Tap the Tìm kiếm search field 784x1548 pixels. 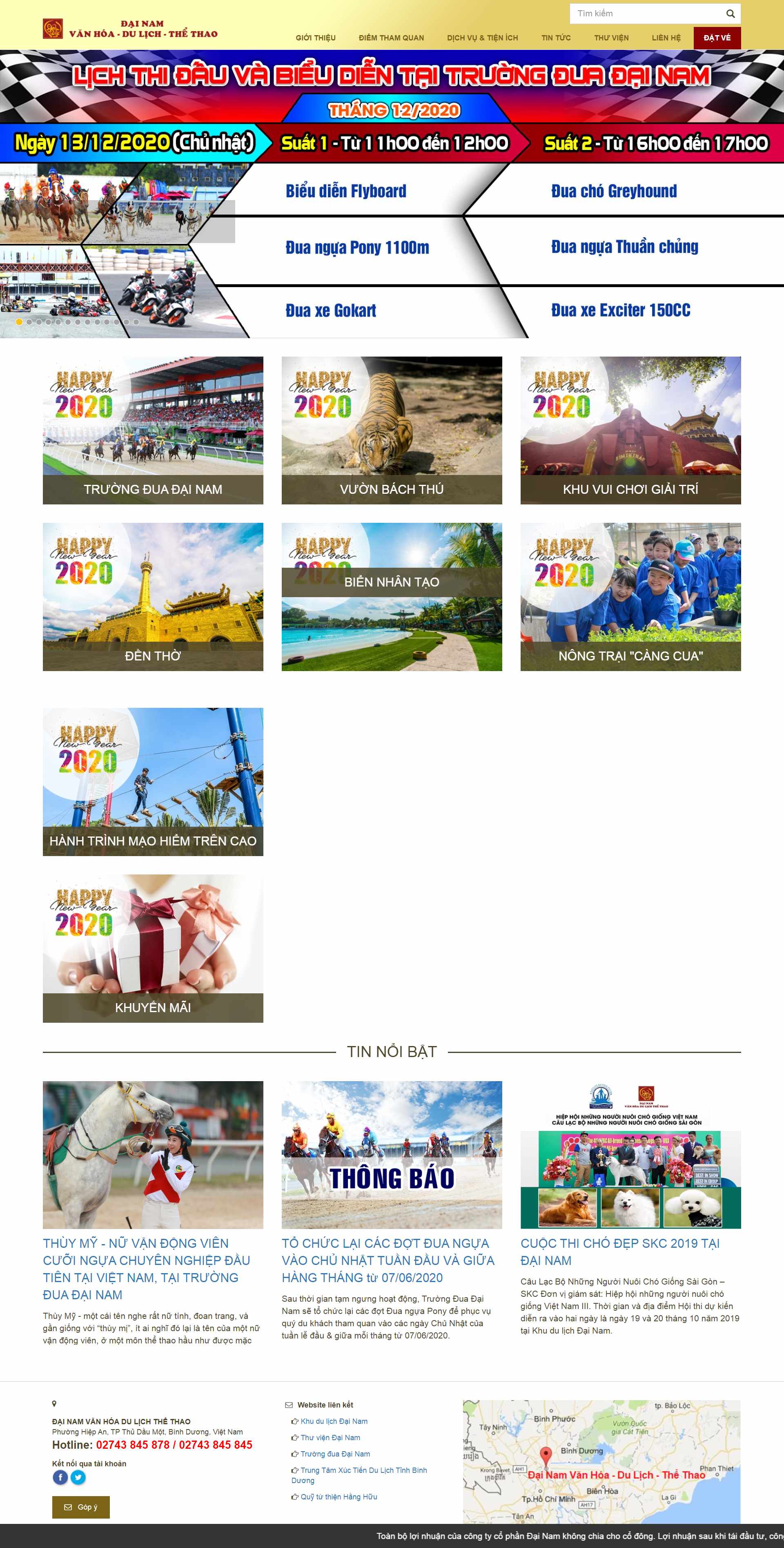pyautogui.click(x=646, y=14)
